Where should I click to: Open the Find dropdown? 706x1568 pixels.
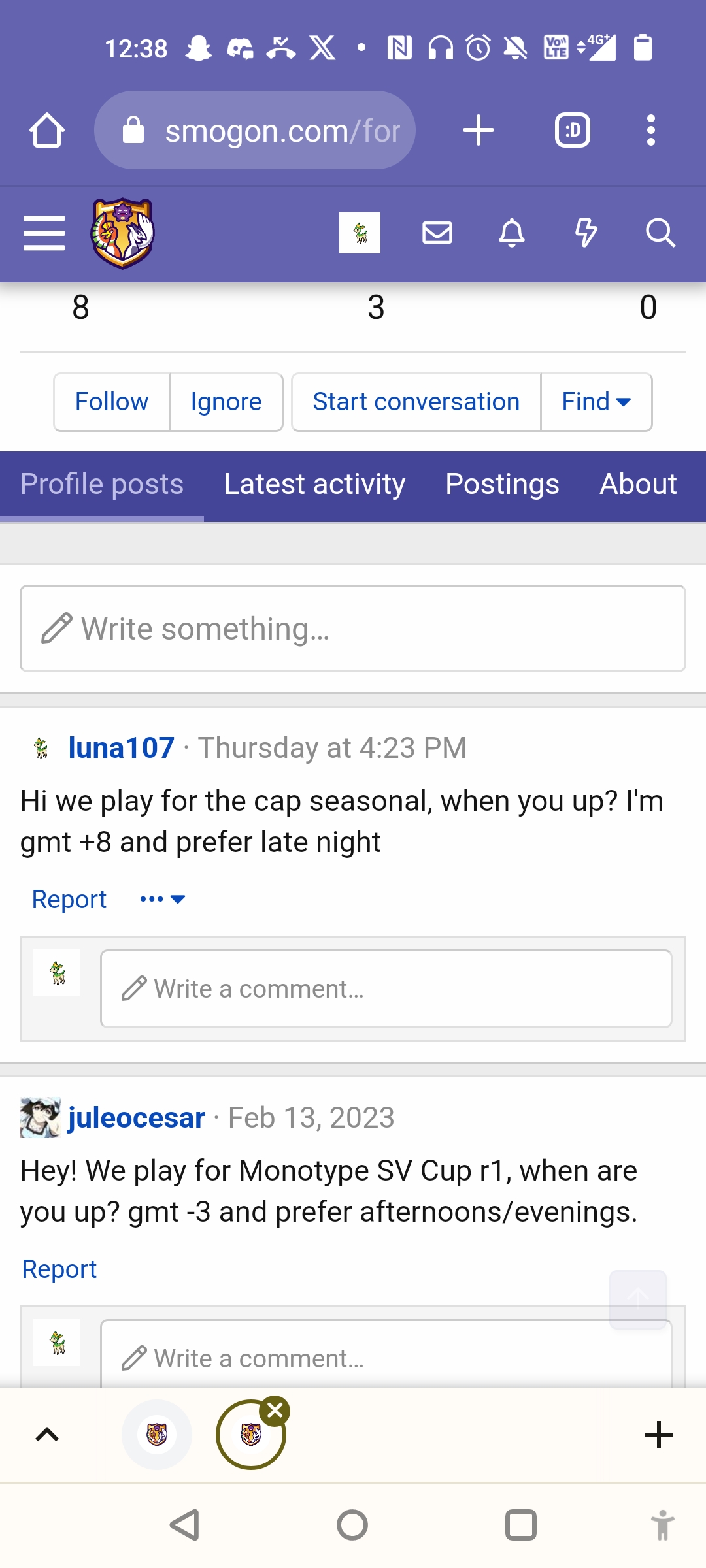pyautogui.click(x=596, y=402)
